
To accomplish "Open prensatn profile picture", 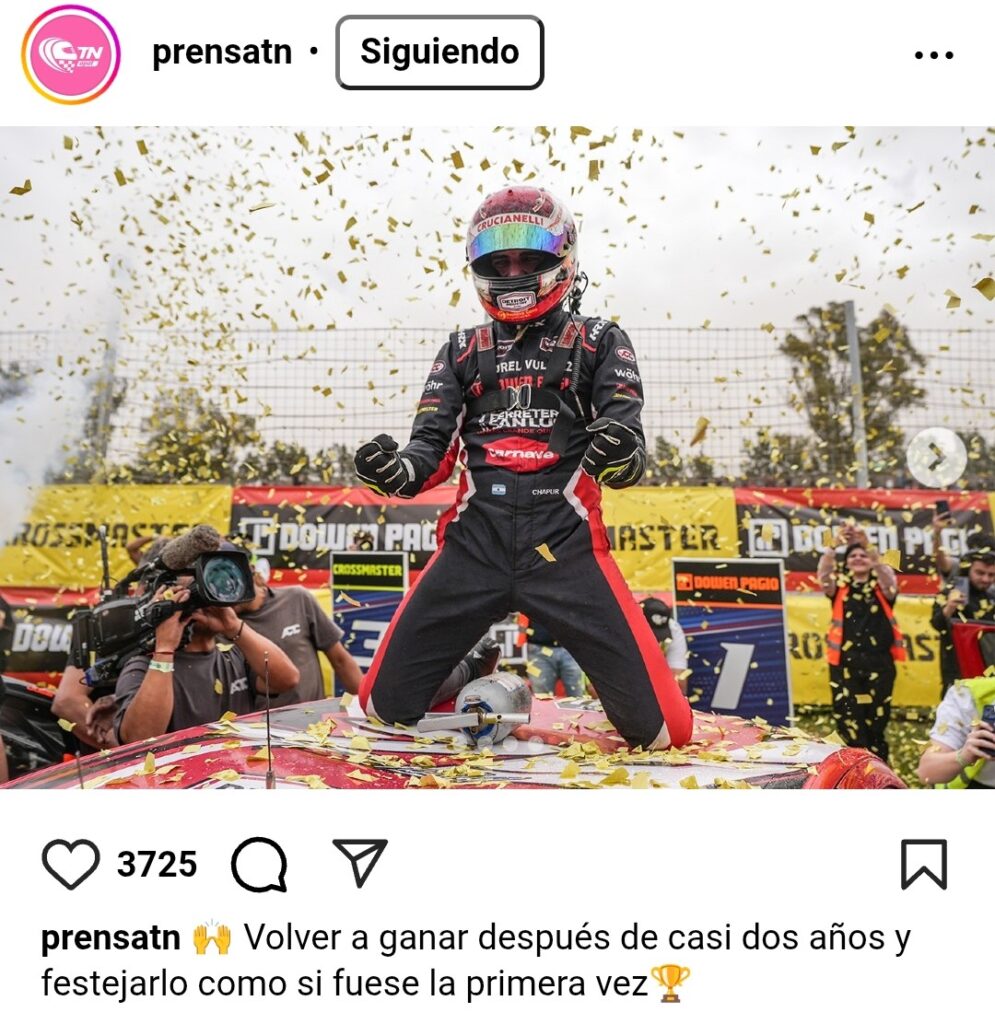I will pyautogui.click(x=71, y=54).
